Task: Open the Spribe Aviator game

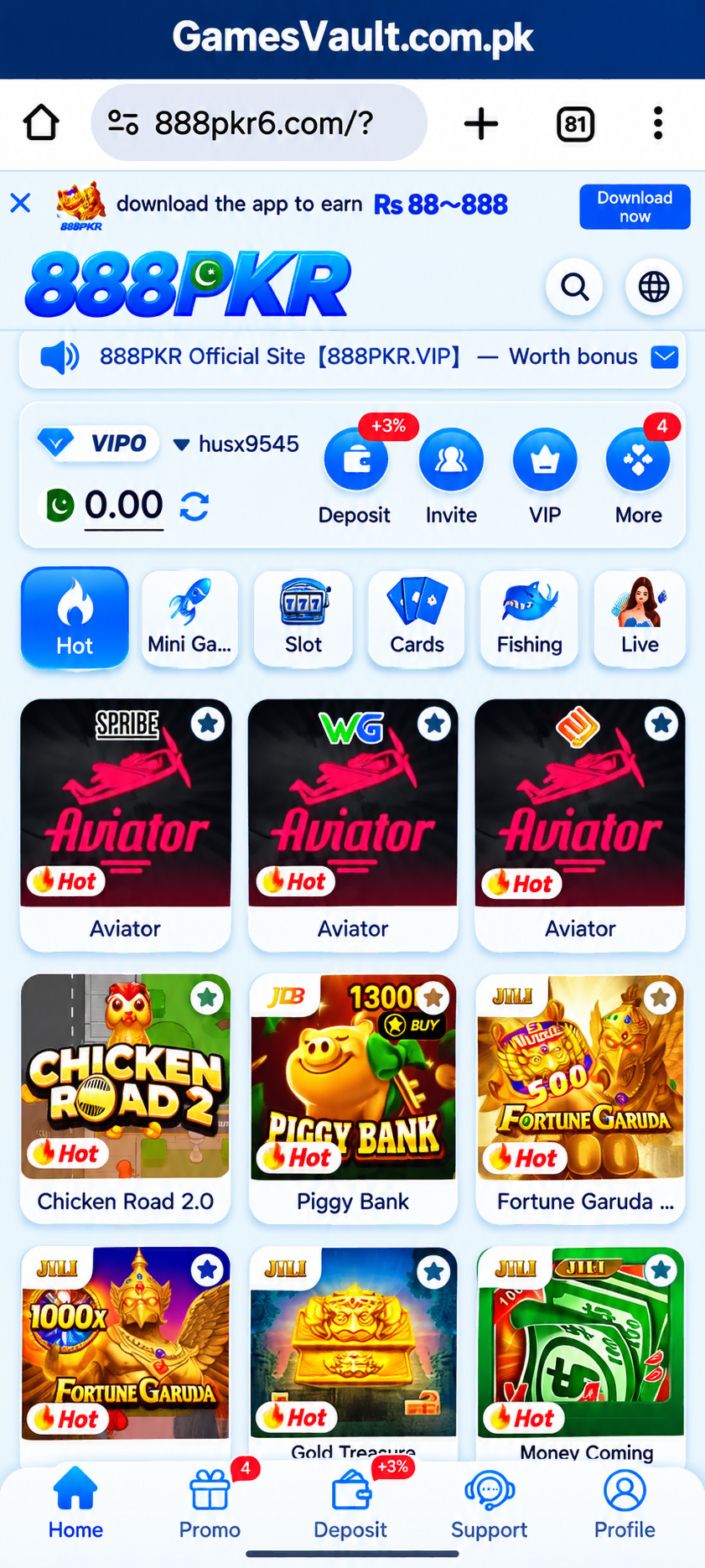Action: click(126, 825)
